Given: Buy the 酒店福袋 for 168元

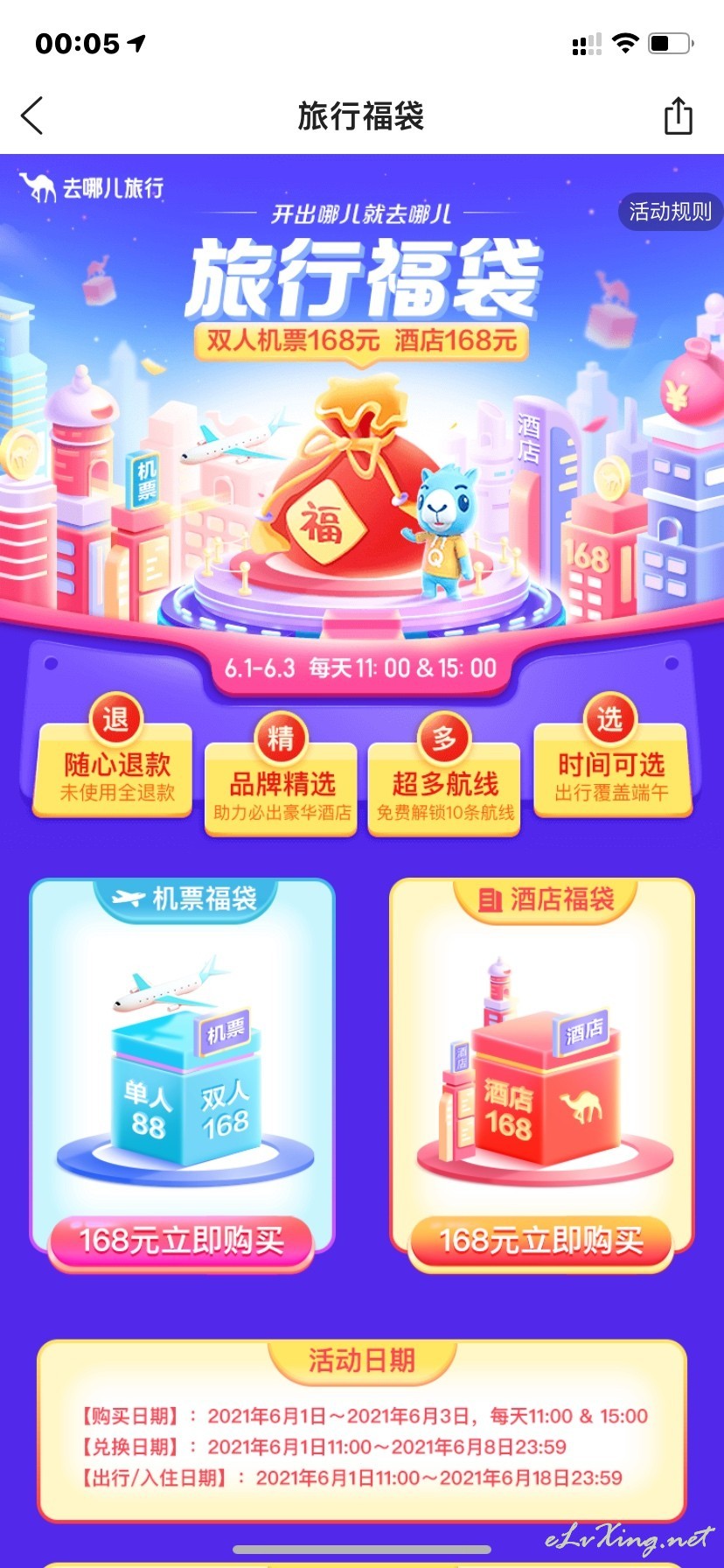Looking at the screenshot, I should [541, 1241].
